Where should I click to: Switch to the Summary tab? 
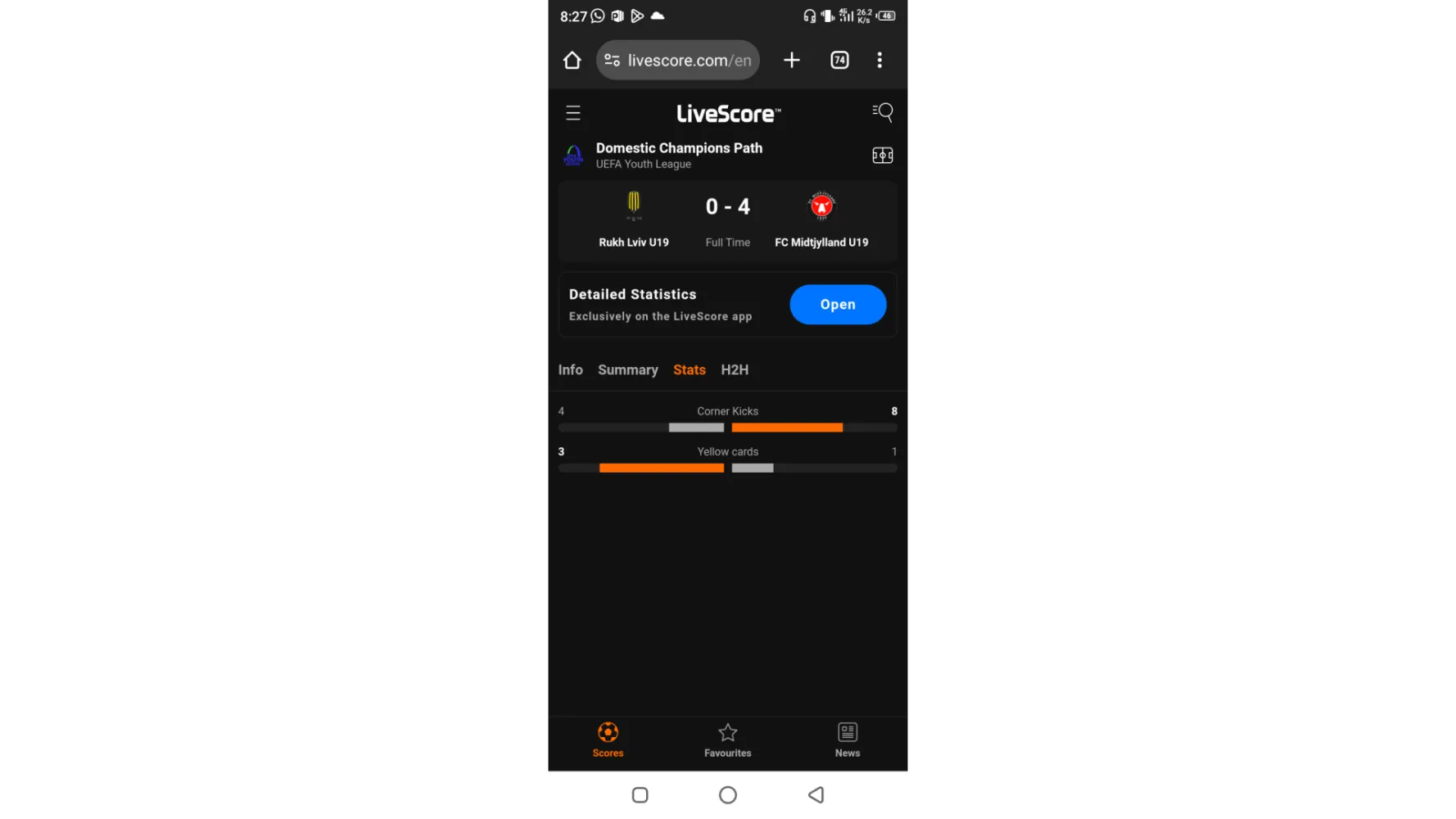click(x=628, y=370)
